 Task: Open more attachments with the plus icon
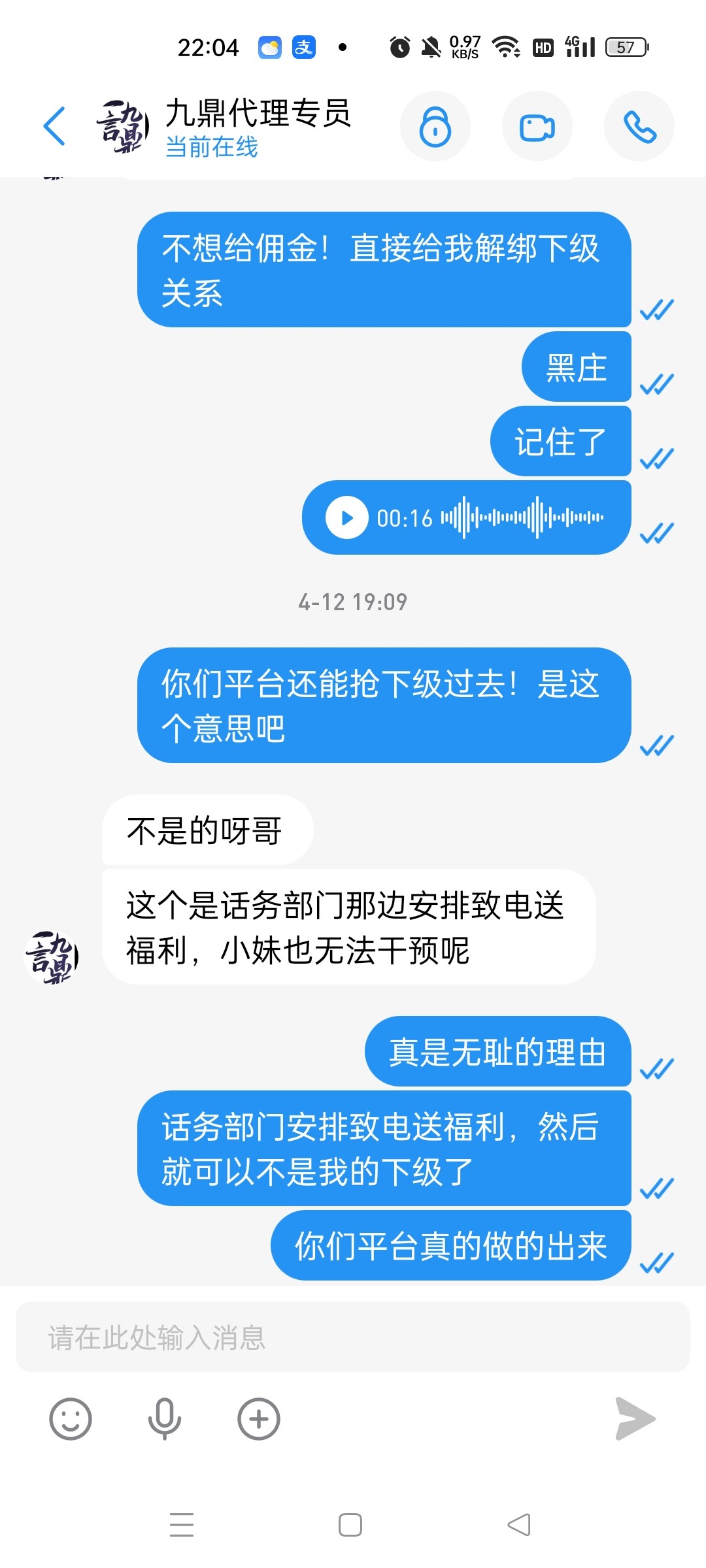pos(258,1419)
